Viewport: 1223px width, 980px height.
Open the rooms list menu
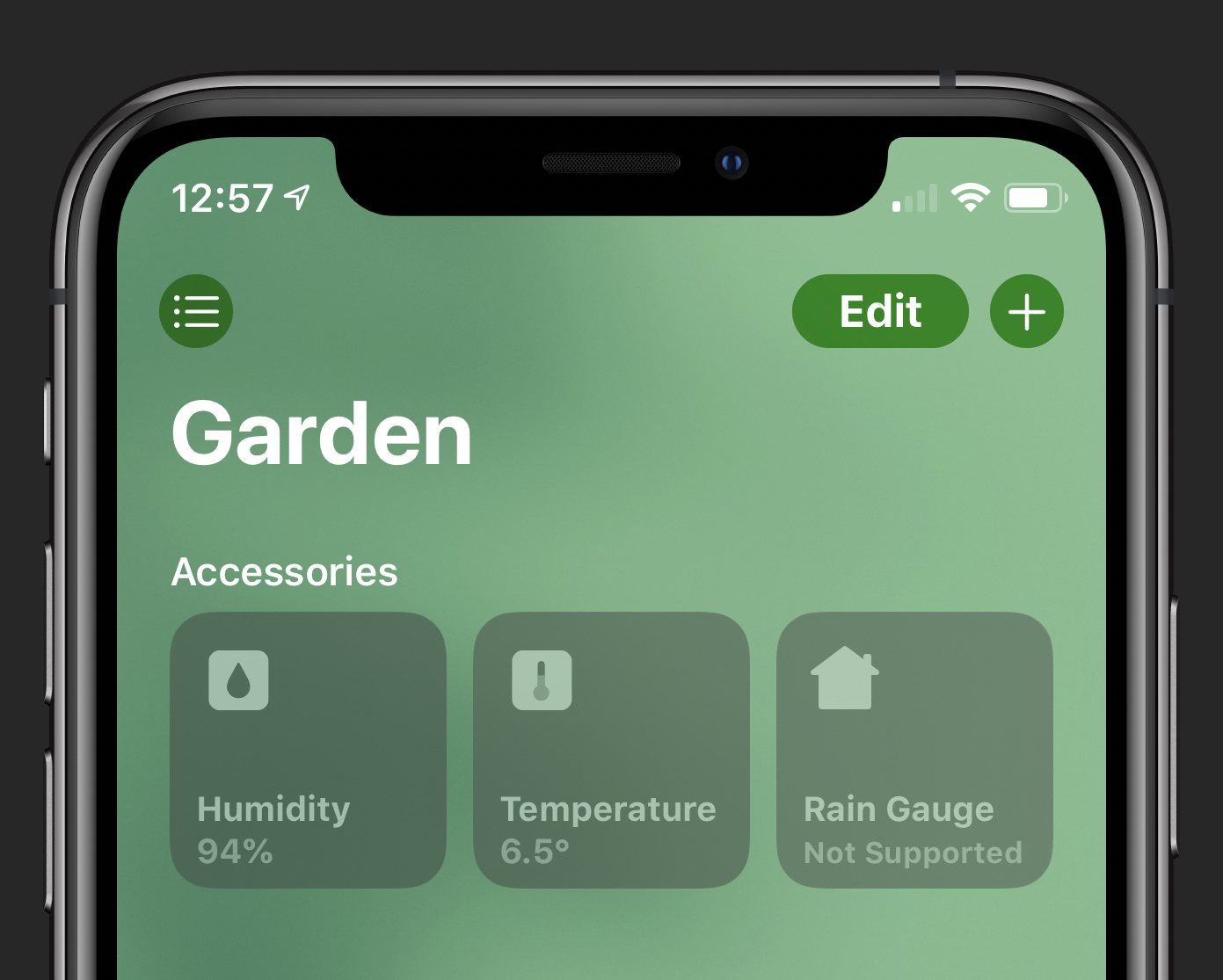point(196,311)
